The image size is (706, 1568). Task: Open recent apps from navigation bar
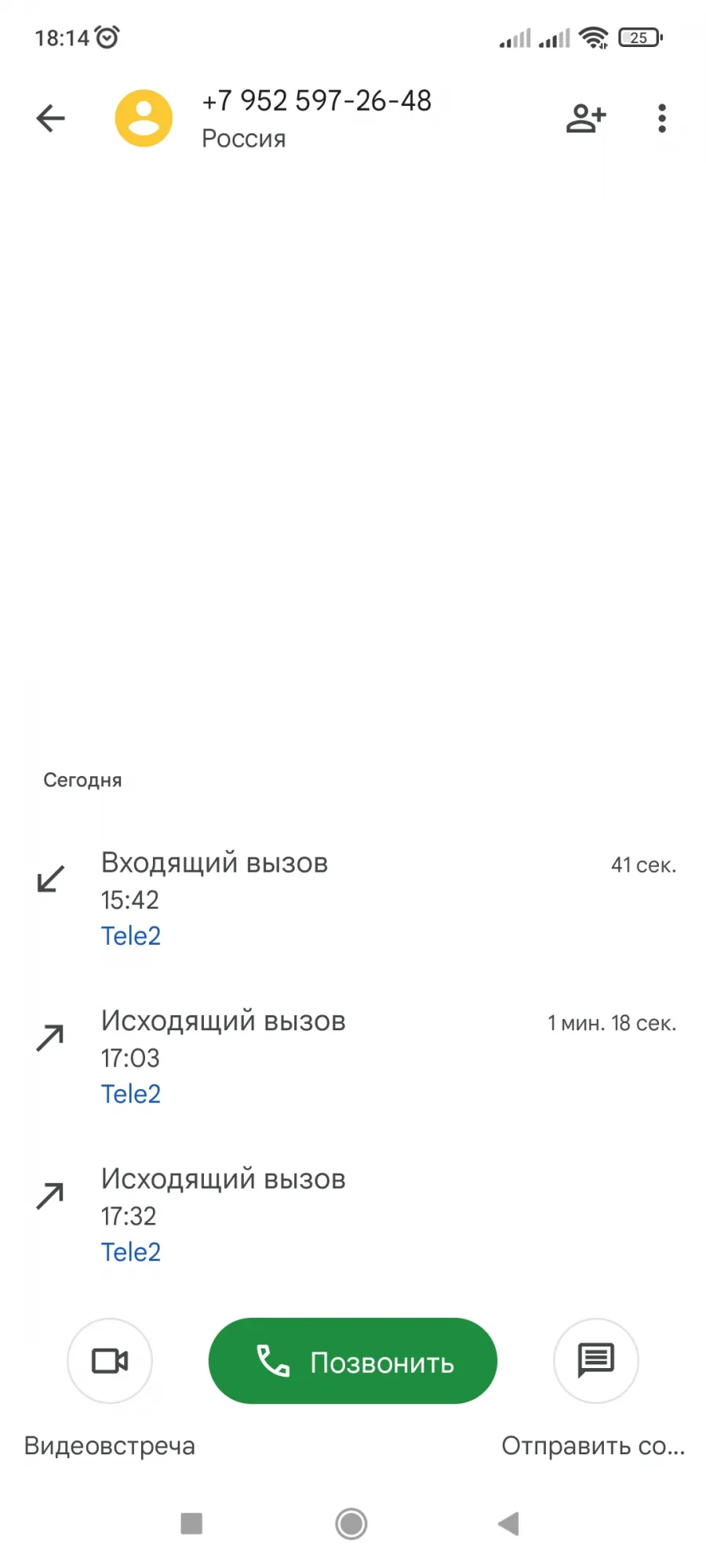[x=191, y=1523]
